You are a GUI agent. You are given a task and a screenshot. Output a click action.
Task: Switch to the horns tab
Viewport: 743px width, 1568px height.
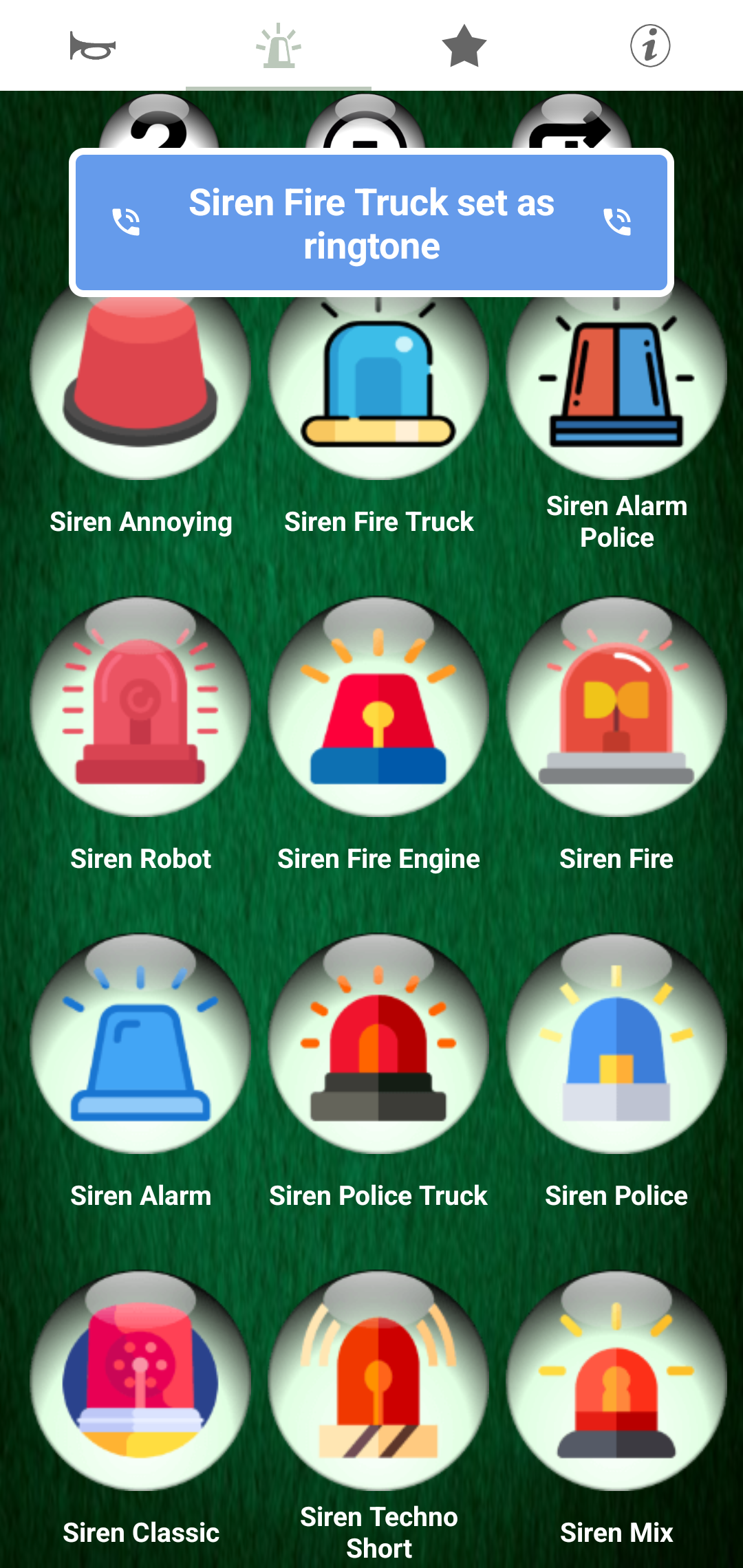(93, 46)
